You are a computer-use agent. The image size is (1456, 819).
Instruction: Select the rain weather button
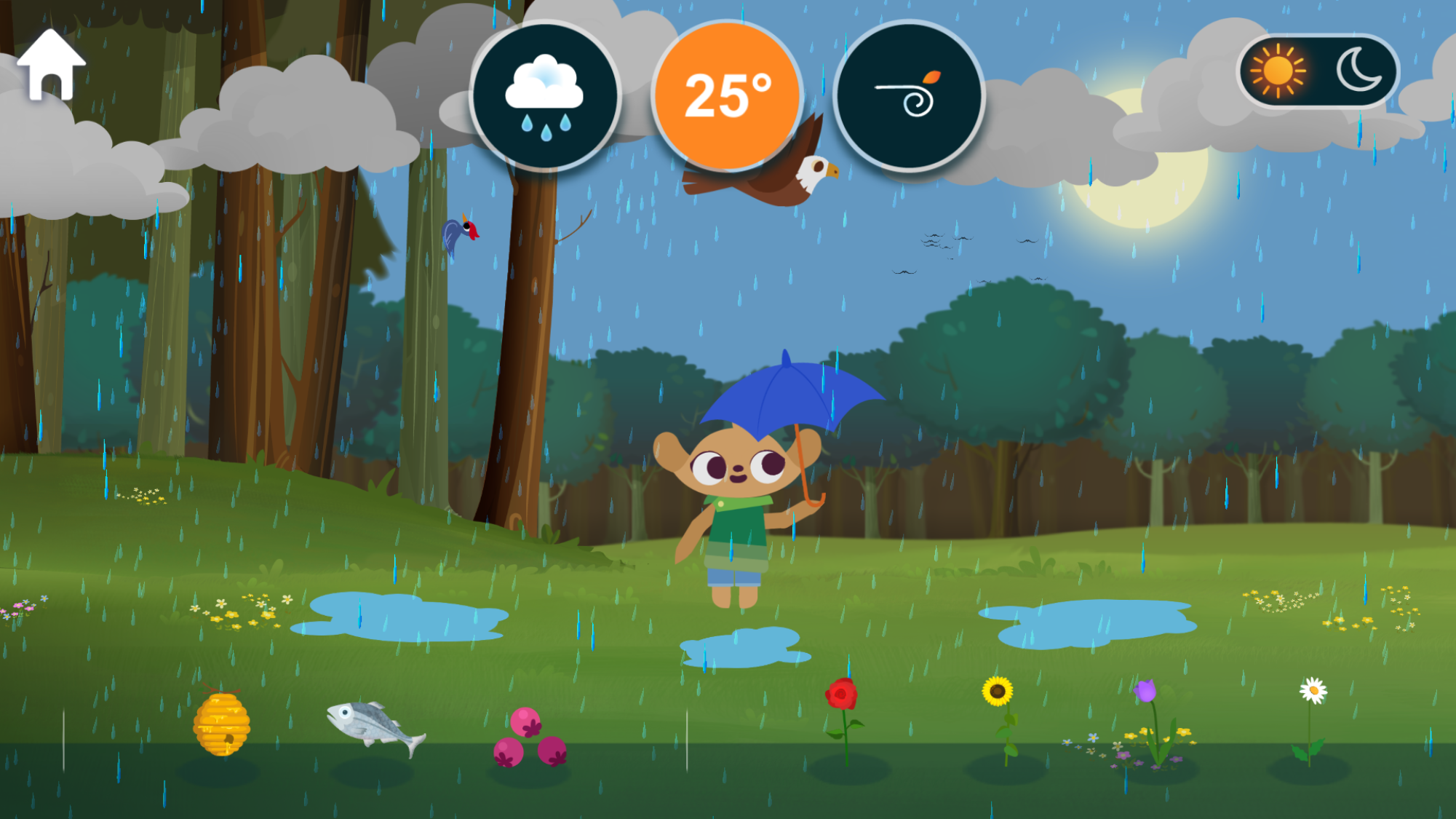coord(545,96)
